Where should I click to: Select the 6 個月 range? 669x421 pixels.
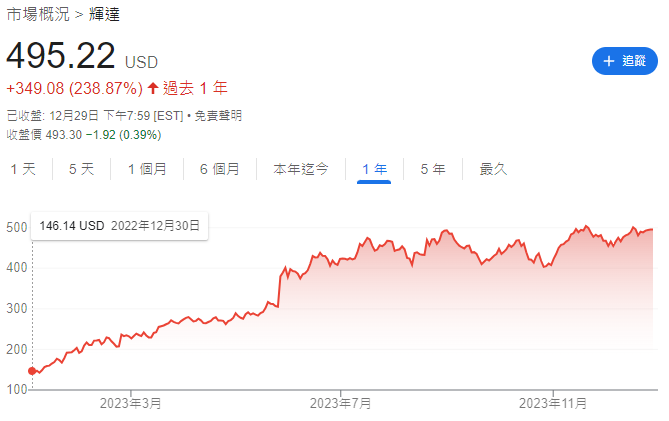[x=219, y=169]
